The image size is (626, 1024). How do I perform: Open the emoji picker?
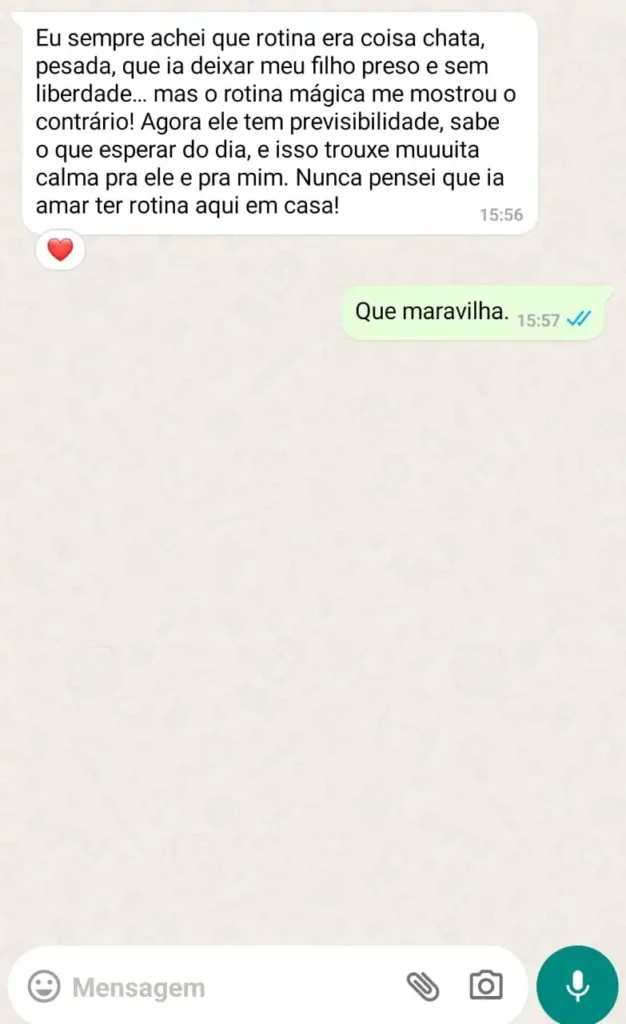tap(43, 987)
